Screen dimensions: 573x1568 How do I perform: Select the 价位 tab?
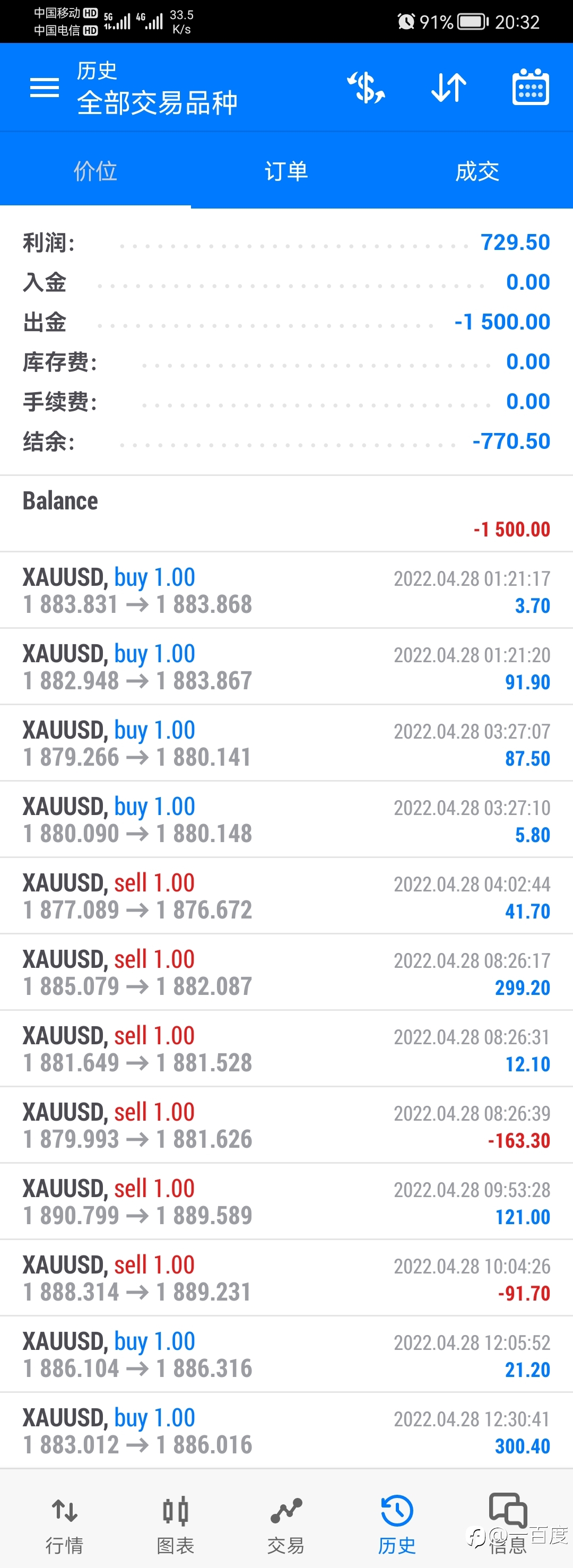tap(95, 171)
